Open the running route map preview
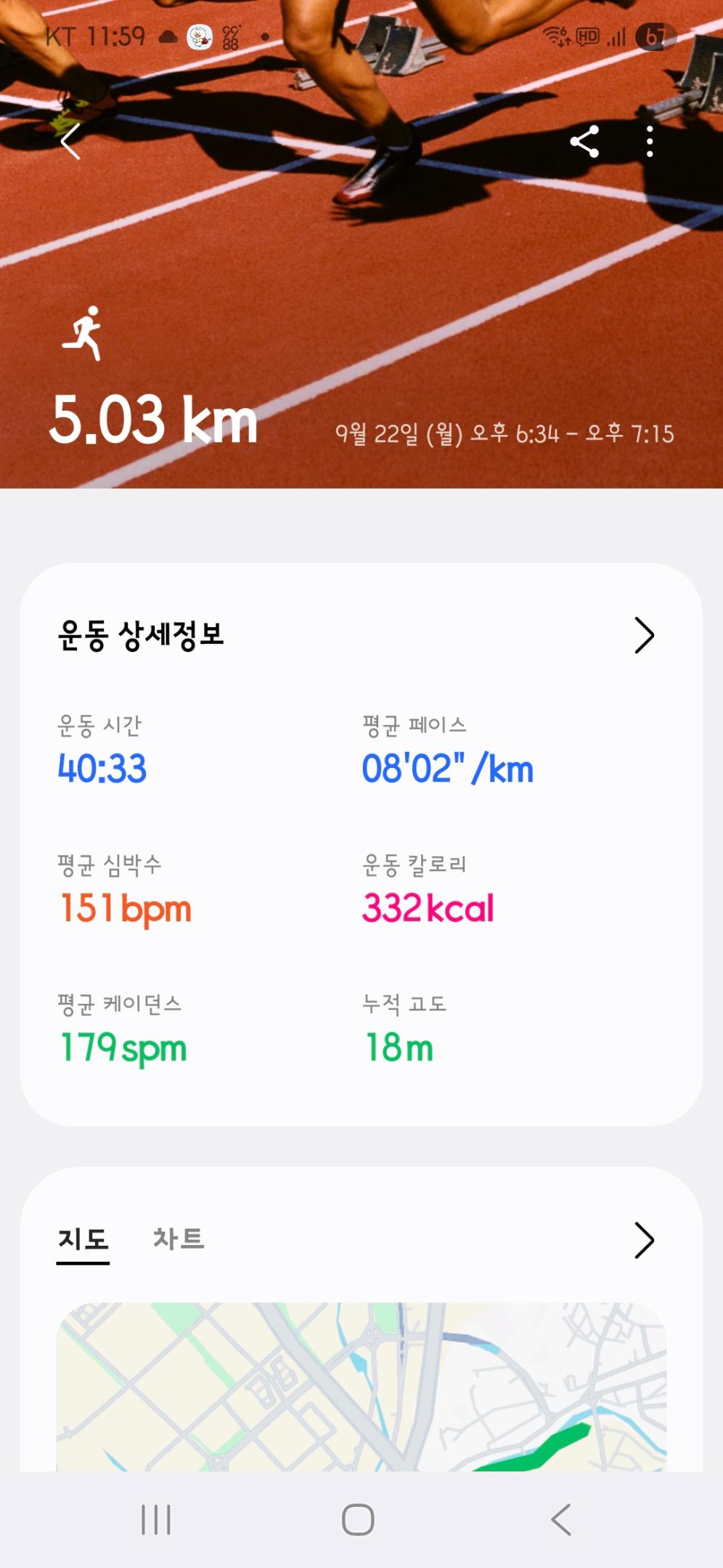This screenshot has width=723, height=1568. 361,1387
